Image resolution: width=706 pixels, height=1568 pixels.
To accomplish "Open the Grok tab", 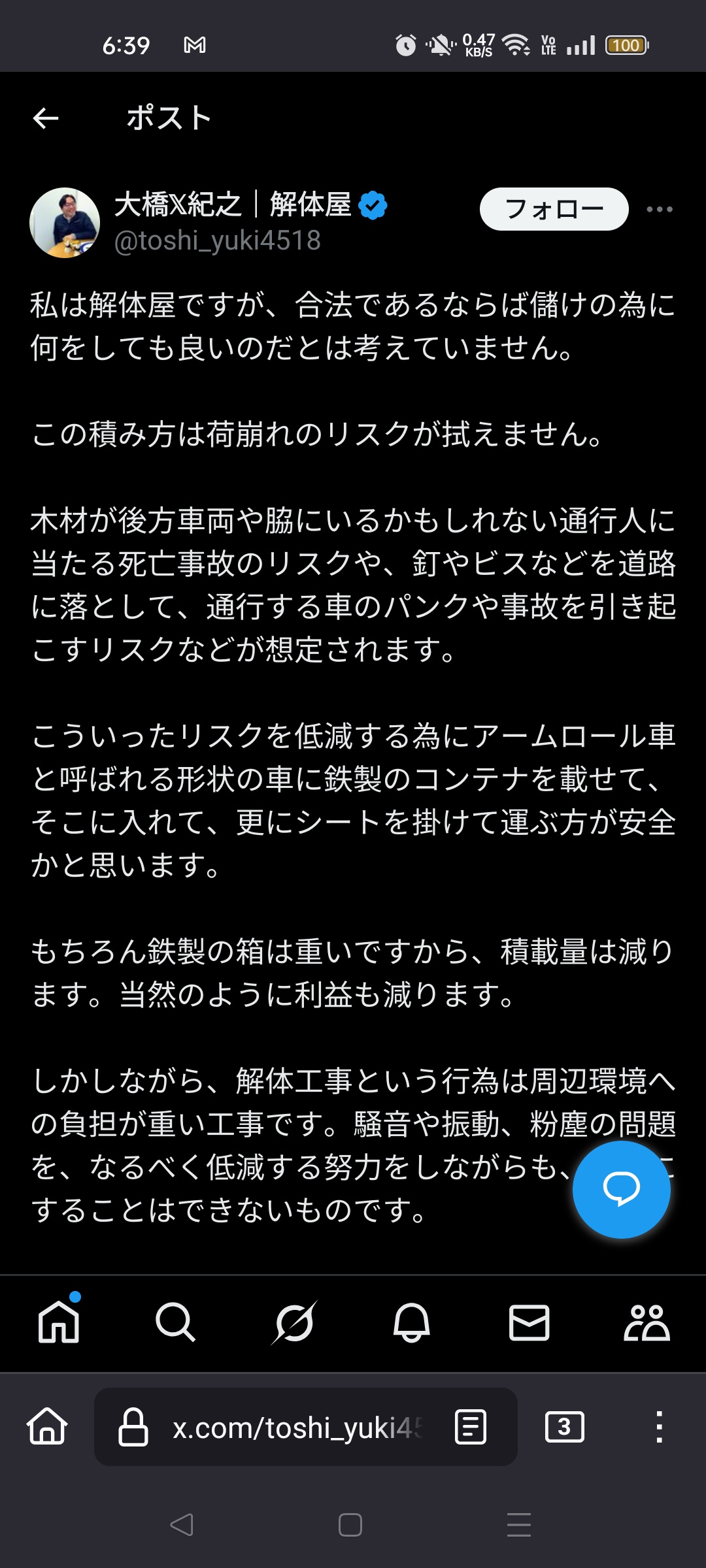I will point(294,1322).
